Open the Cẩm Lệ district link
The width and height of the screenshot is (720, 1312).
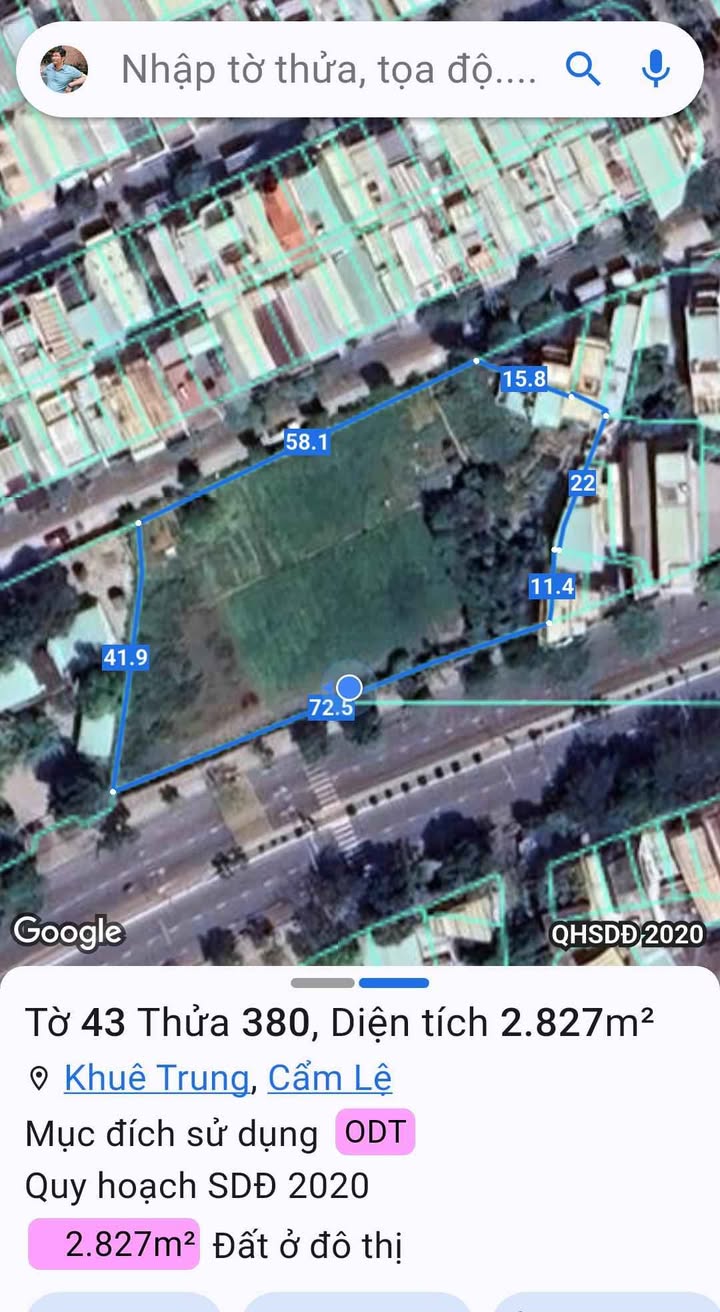[x=330, y=1078]
